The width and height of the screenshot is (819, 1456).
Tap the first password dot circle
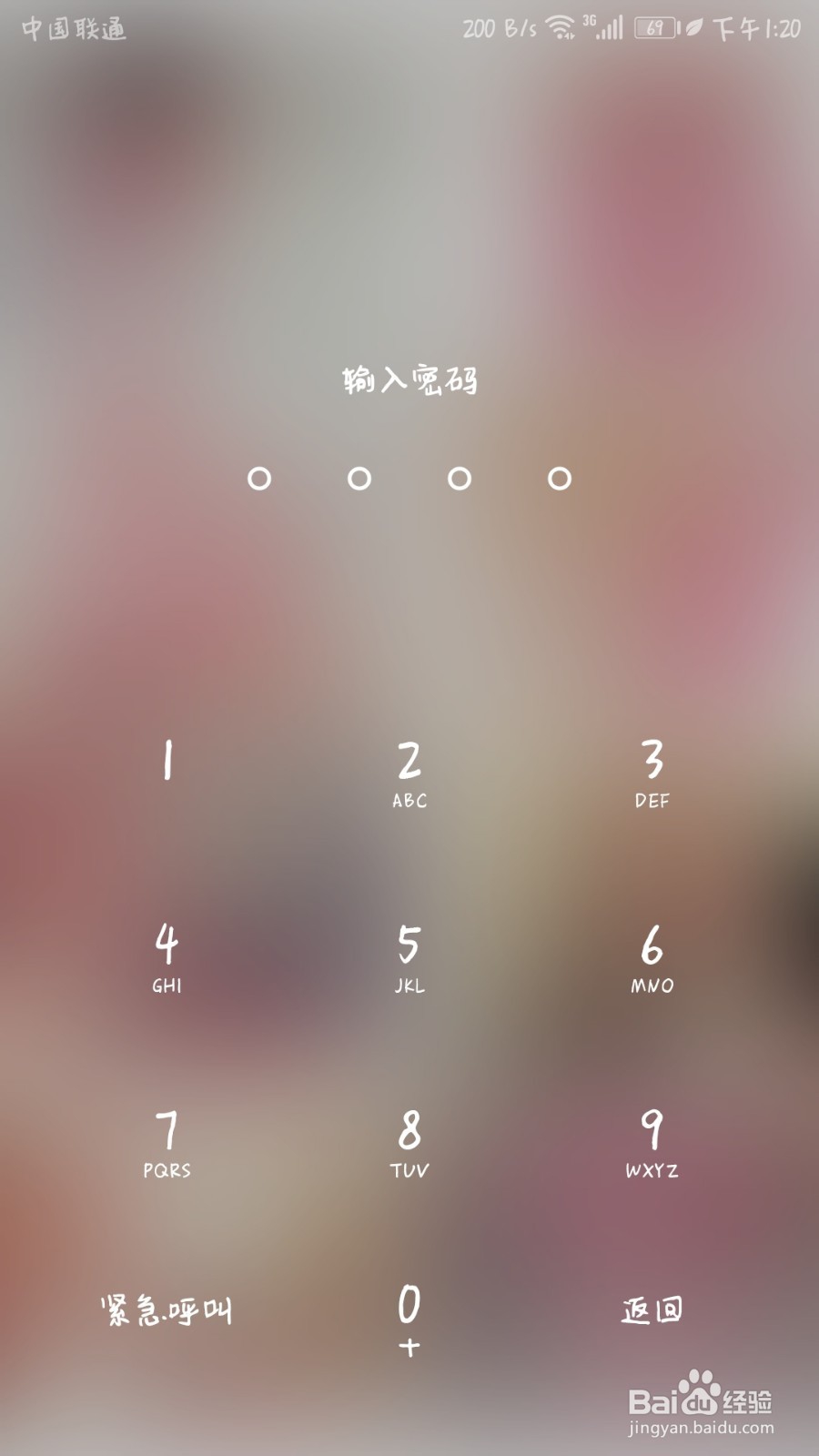click(258, 478)
